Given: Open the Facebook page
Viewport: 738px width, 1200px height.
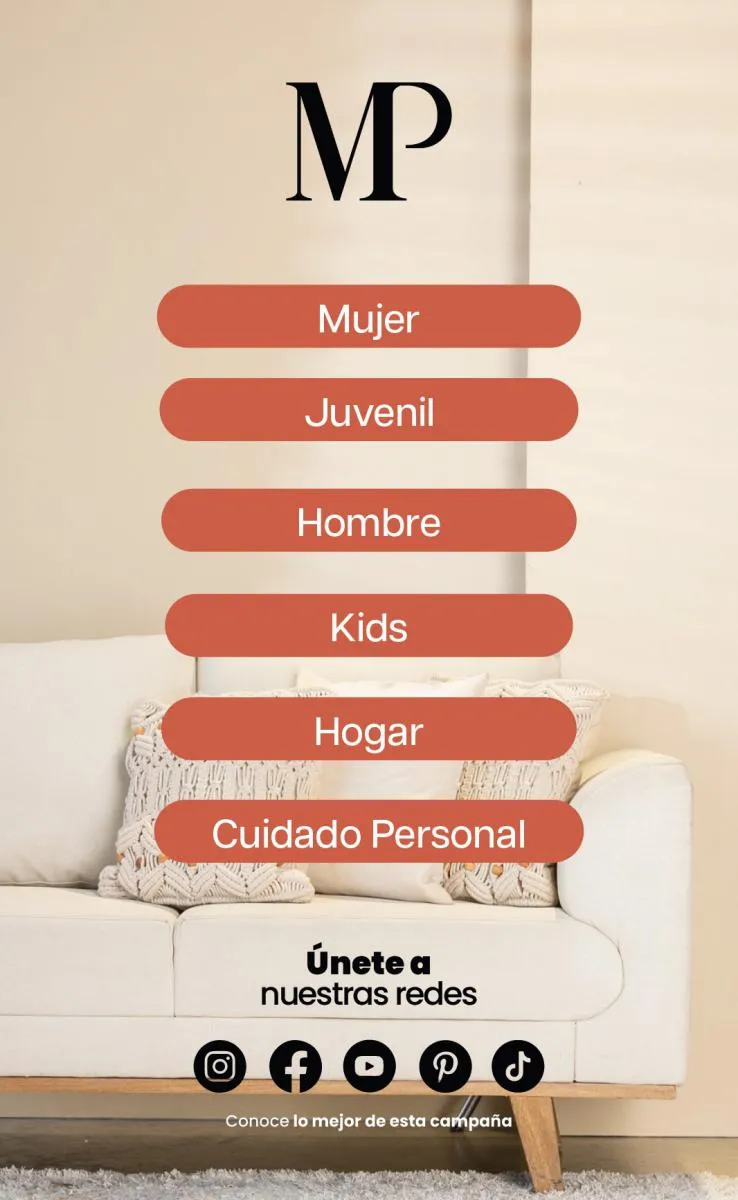Looking at the screenshot, I should pyautogui.click(x=295, y=1066).
